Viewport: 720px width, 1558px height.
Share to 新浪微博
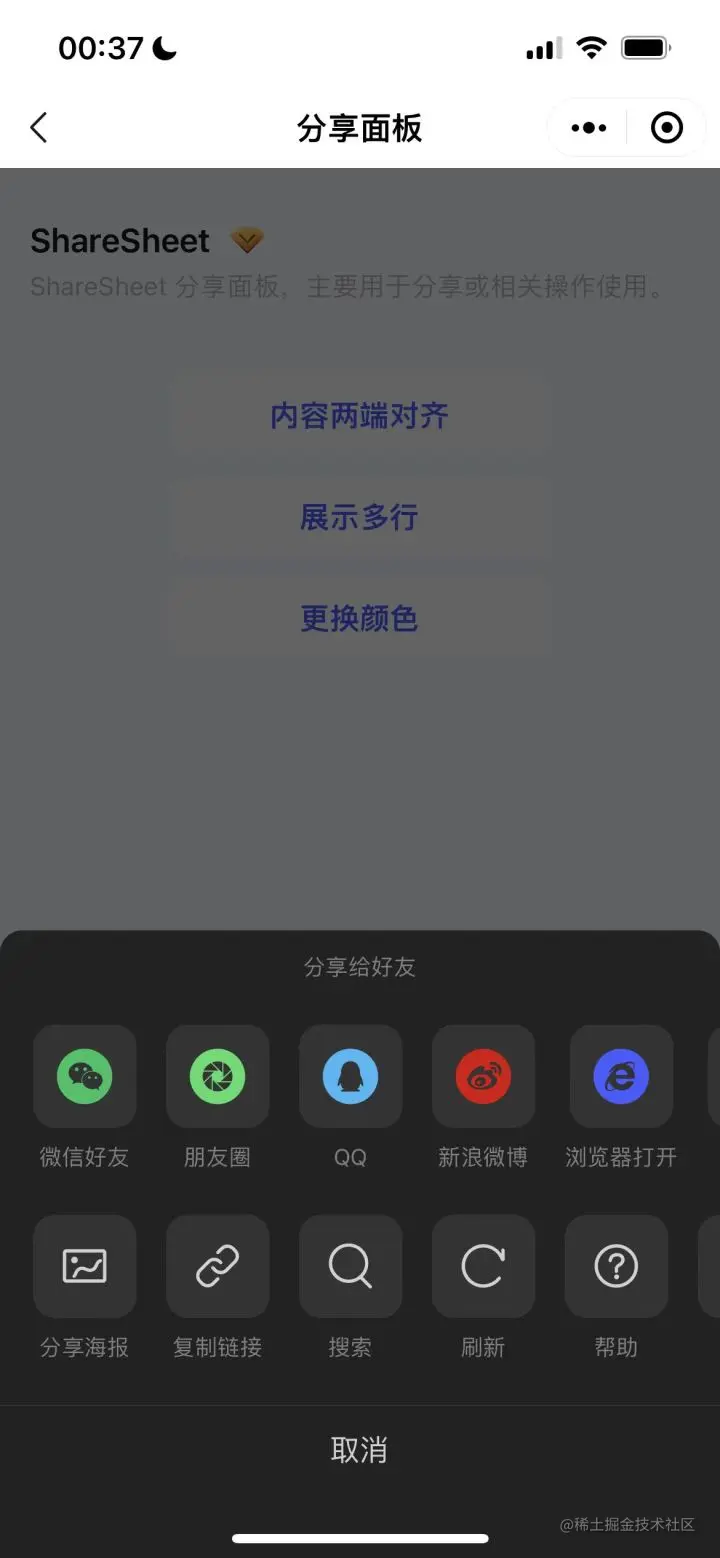tap(484, 1077)
